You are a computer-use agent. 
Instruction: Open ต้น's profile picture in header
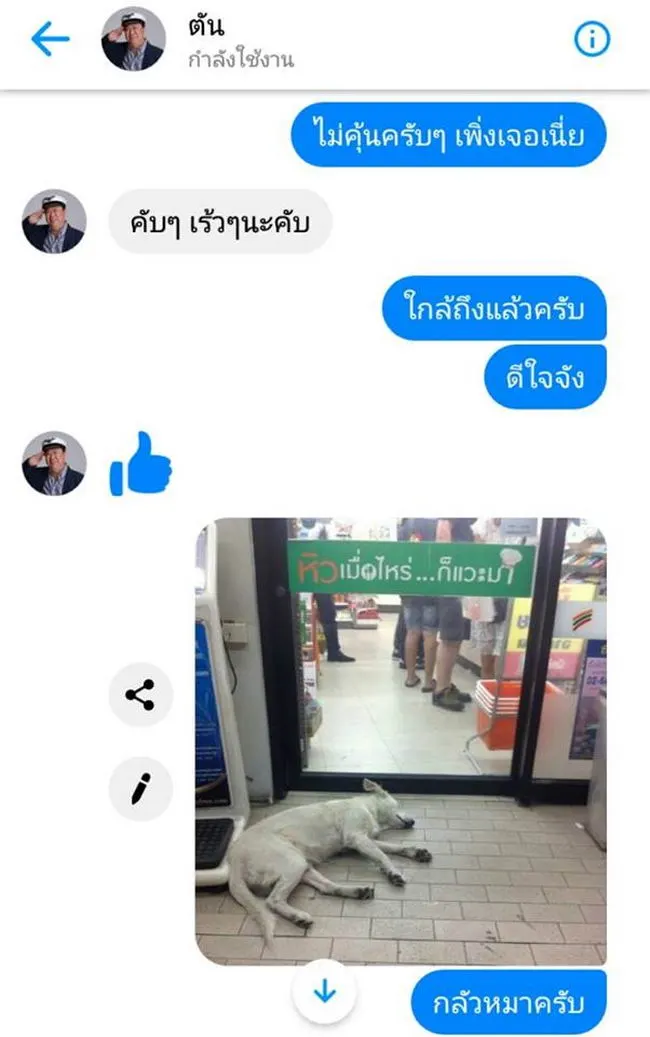coord(133,40)
